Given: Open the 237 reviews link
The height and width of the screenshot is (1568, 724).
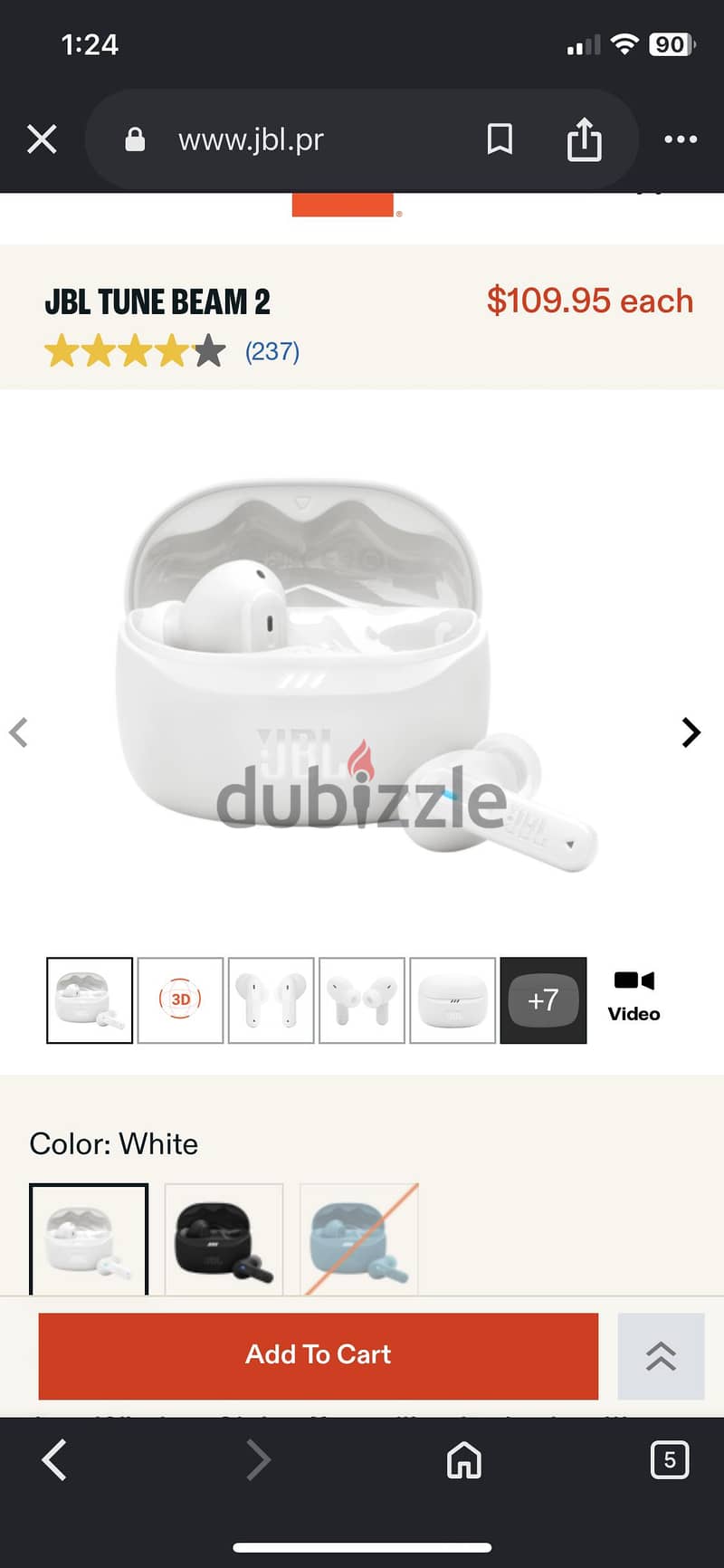Looking at the screenshot, I should click(272, 351).
